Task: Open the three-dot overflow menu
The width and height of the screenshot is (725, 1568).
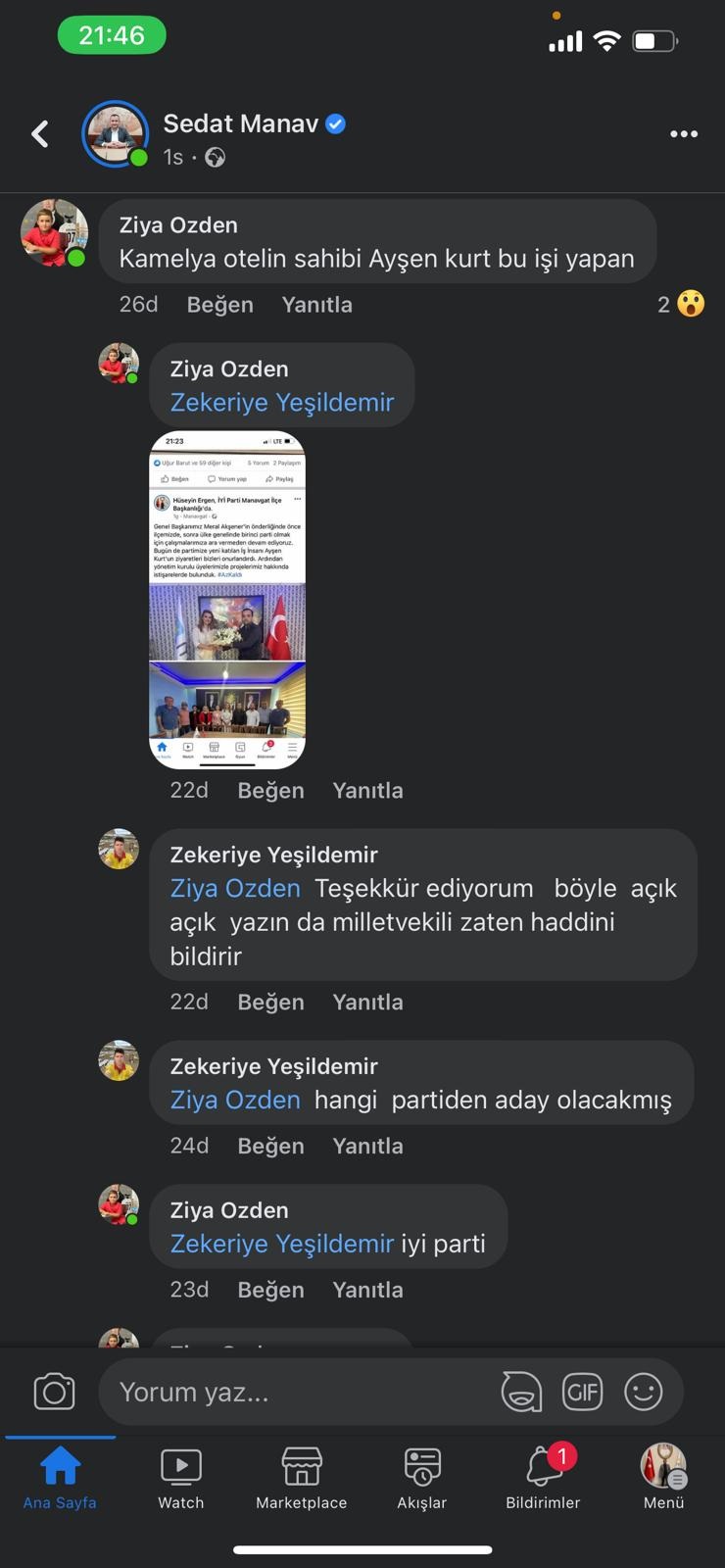Action: click(x=684, y=134)
